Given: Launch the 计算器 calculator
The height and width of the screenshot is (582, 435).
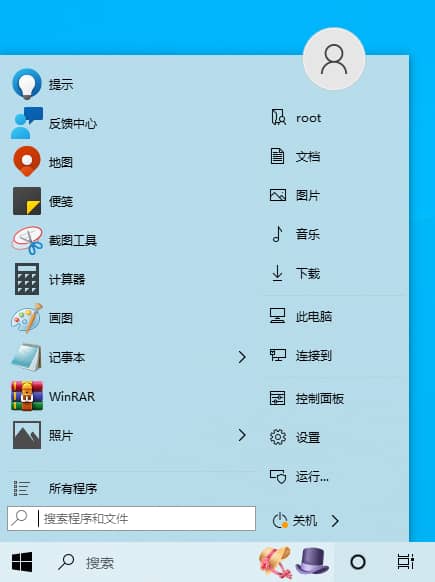Looking at the screenshot, I should pos(129,279).
